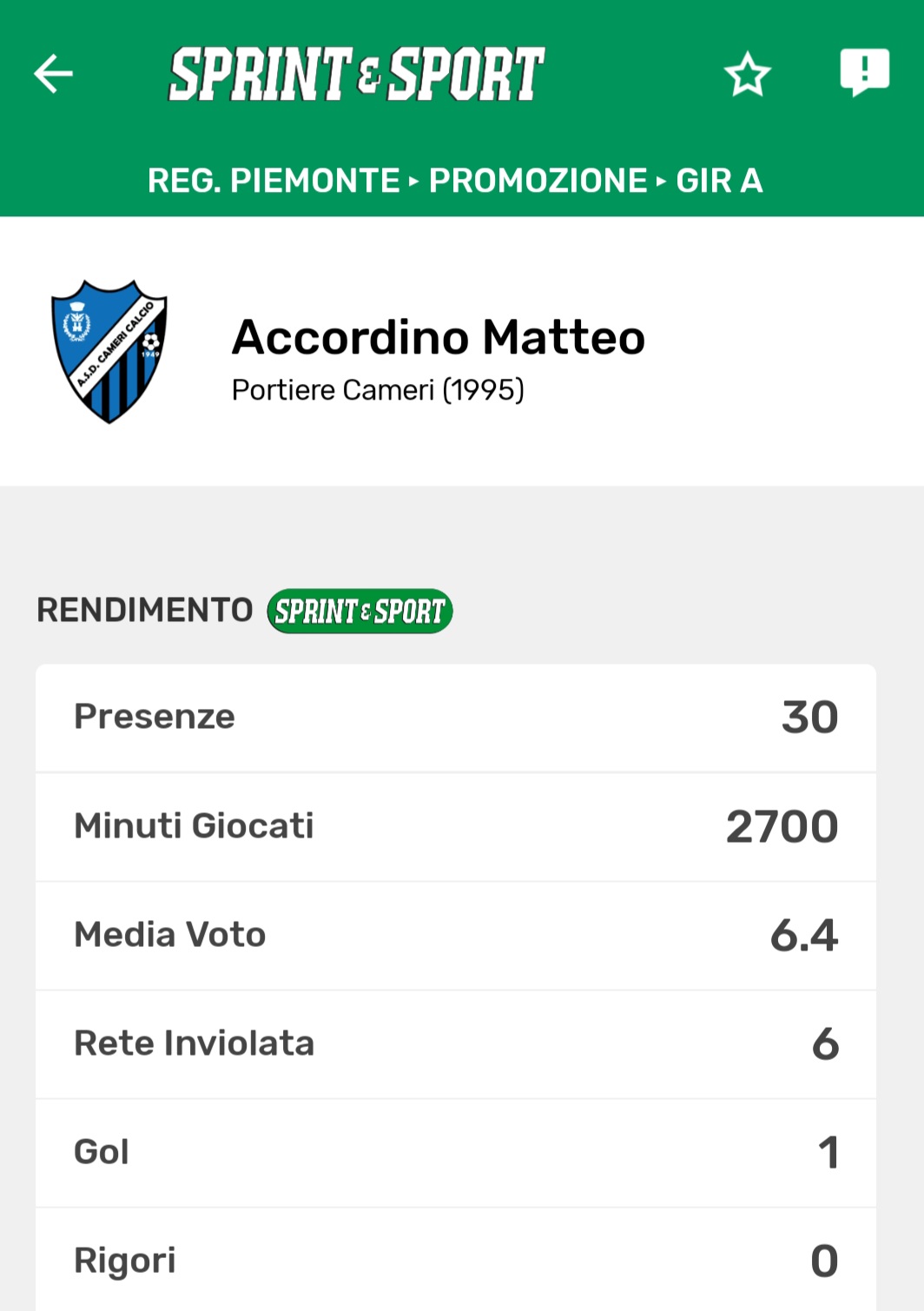Select the Minuti Giocati value 2700
The width and height of the screenshot is (924, 1311).
[781, 827]
